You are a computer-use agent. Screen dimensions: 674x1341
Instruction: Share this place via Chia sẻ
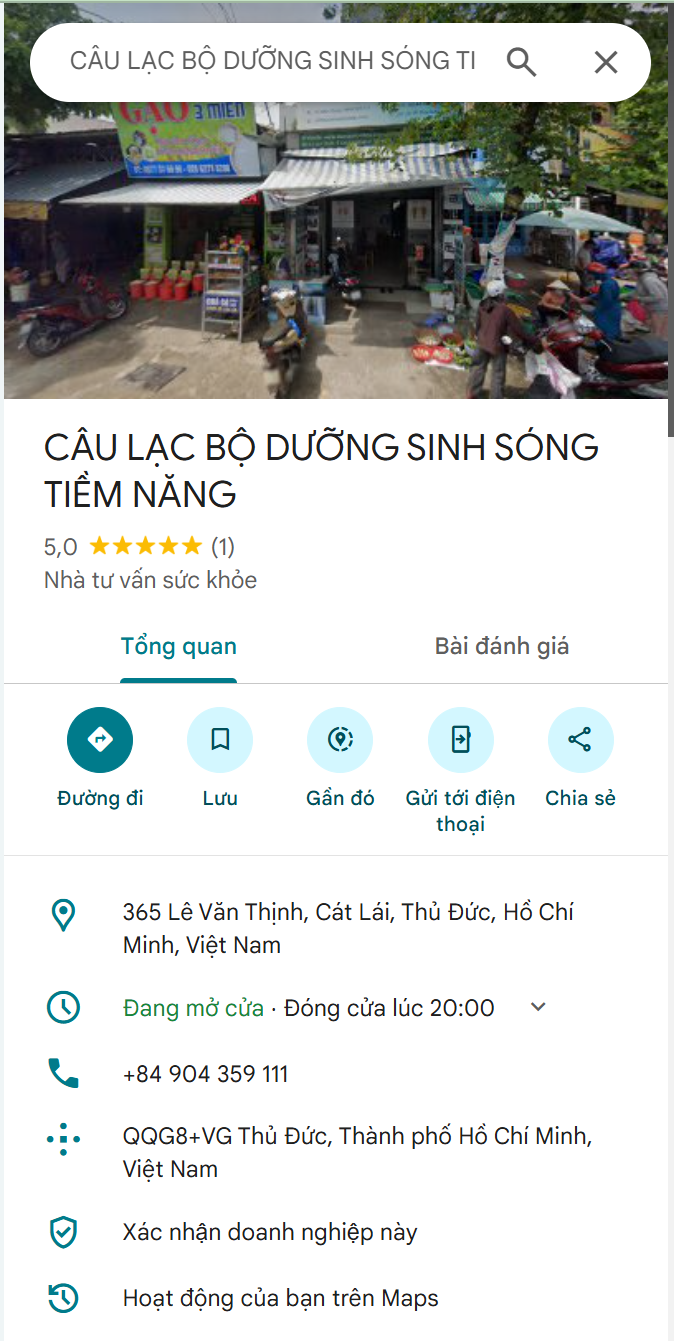[x=580, y=740]
